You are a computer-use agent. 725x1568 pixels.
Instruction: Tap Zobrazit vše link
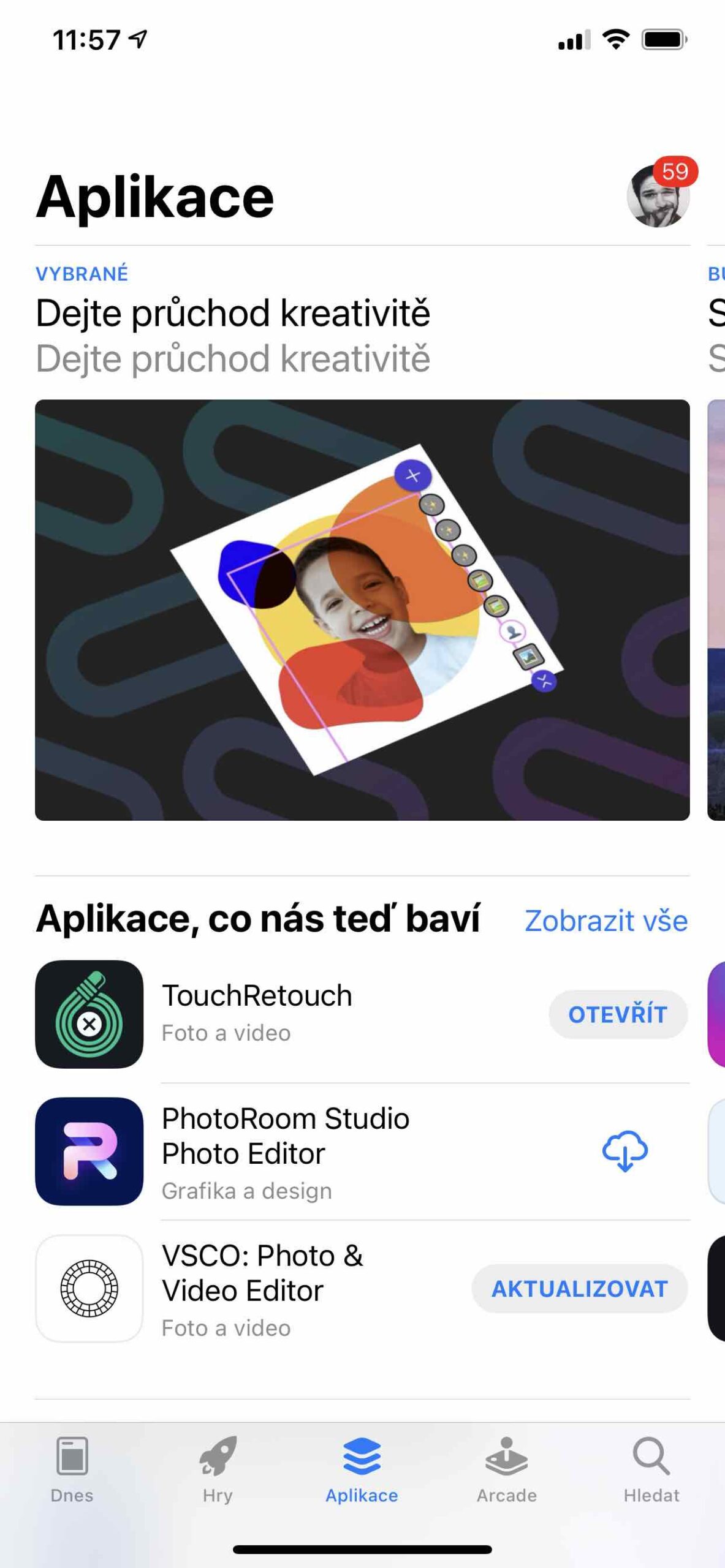click(x=605, y=921)
